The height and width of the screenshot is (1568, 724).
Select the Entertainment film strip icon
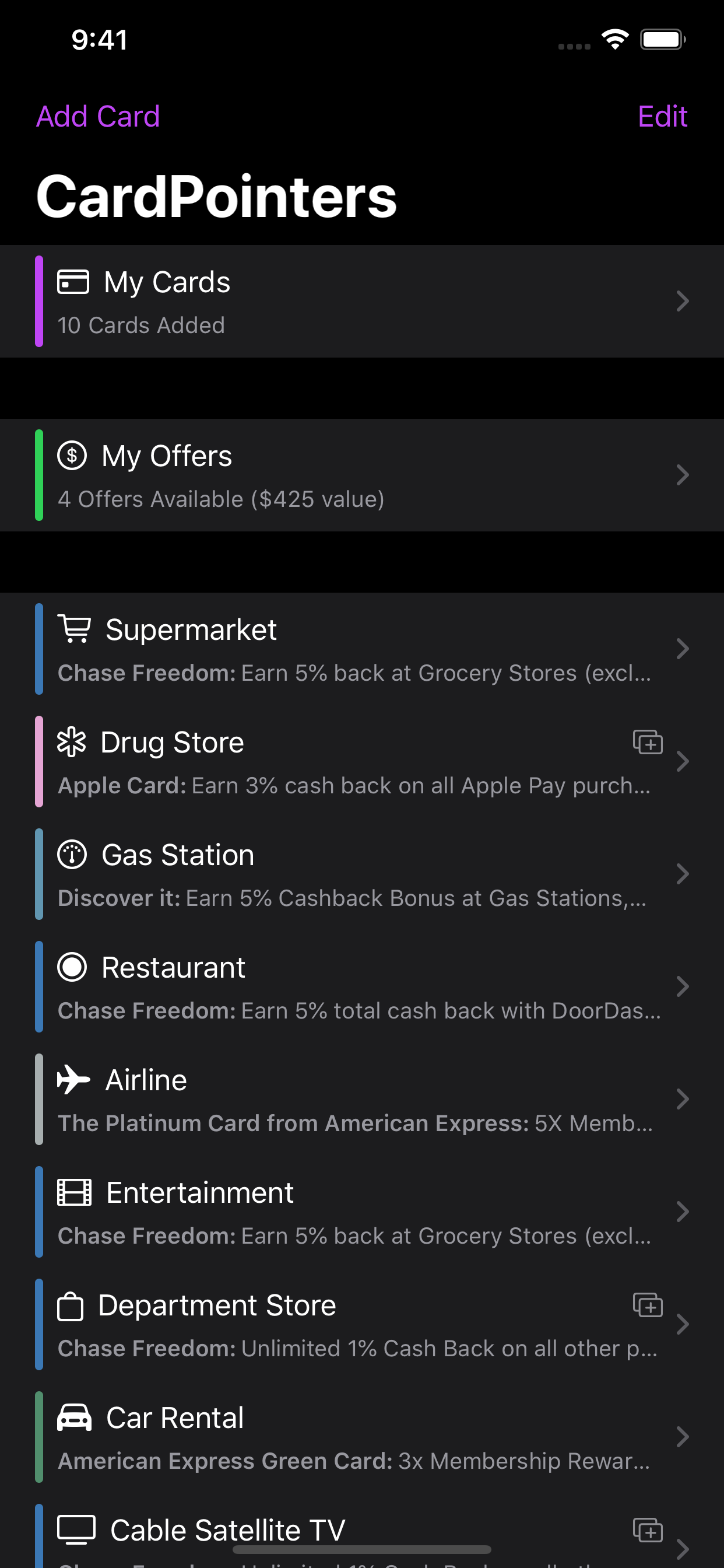(x=74, y=1192)
